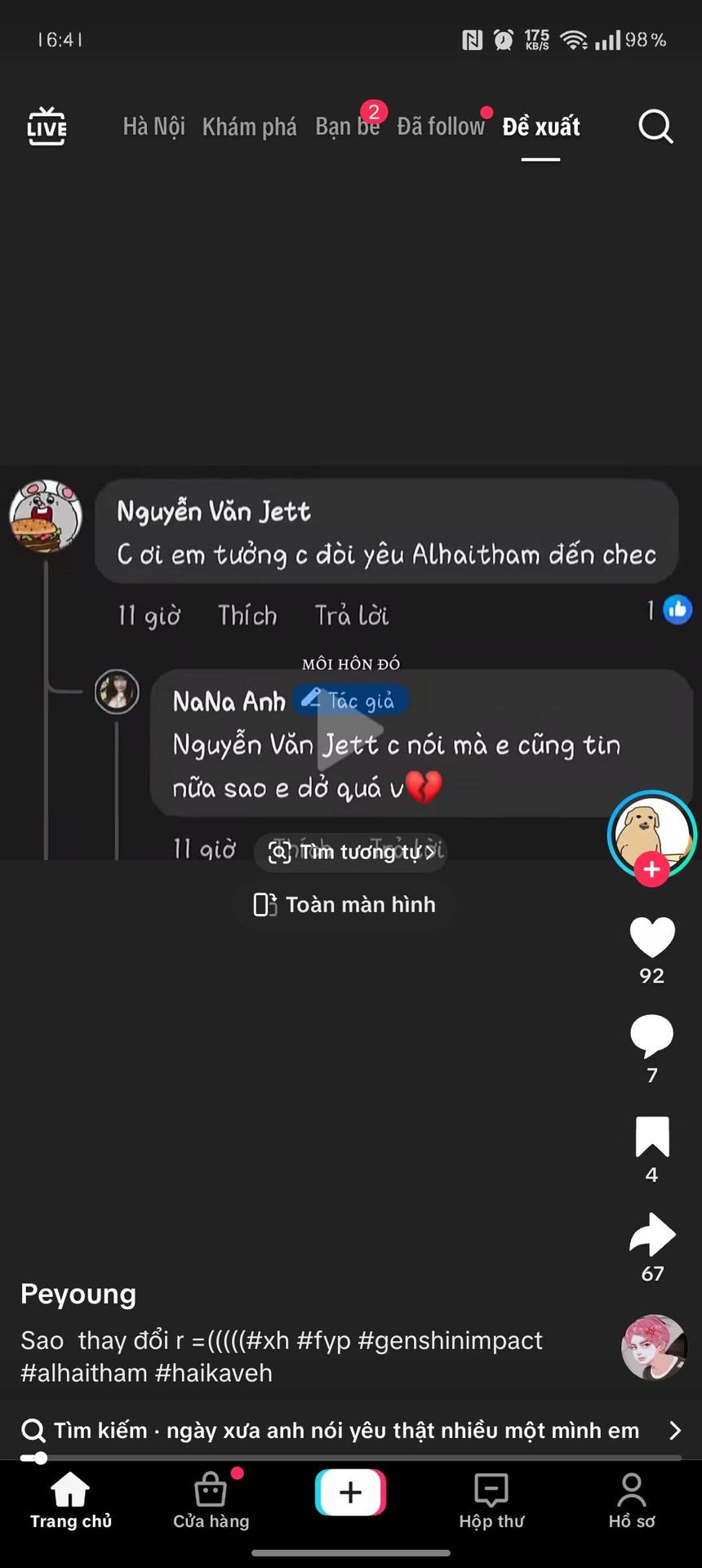Open the LIVE icon
Viewport: 702px width, 1568px height.
coord(47,127)
